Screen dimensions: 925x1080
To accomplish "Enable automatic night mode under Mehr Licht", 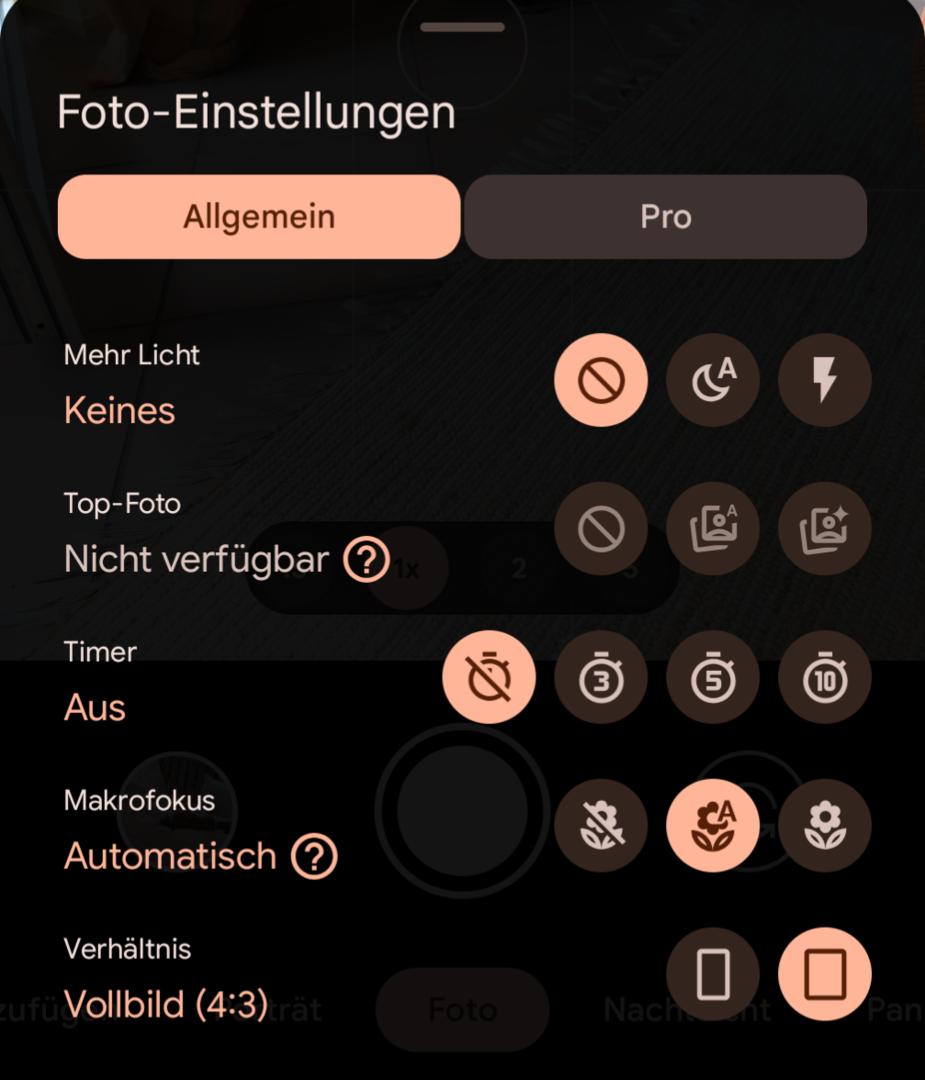I will (x=713, y=380).
